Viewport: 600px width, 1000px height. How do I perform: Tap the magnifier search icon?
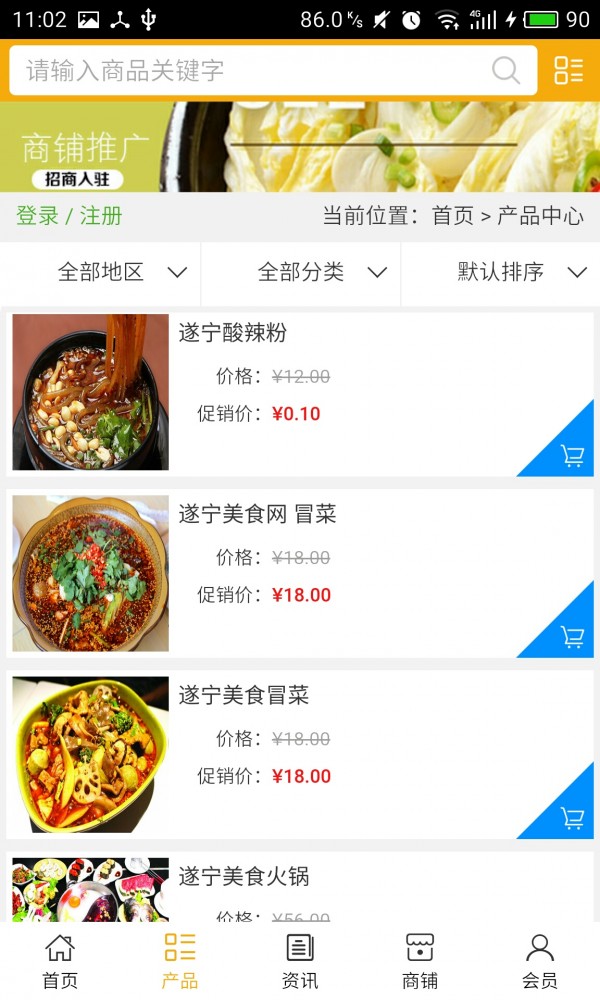[506, 71]
